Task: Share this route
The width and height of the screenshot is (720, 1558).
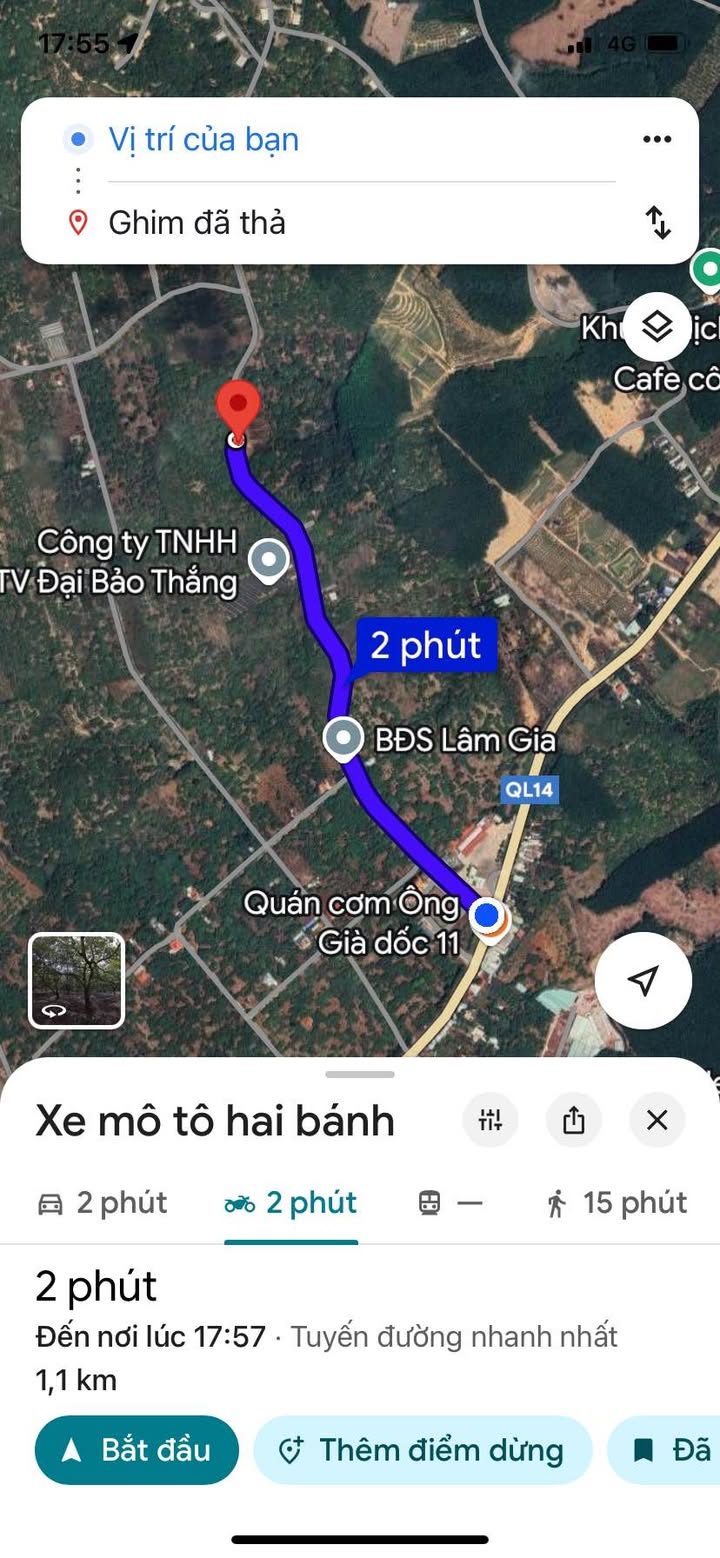Action: (x=573, y=1120)
